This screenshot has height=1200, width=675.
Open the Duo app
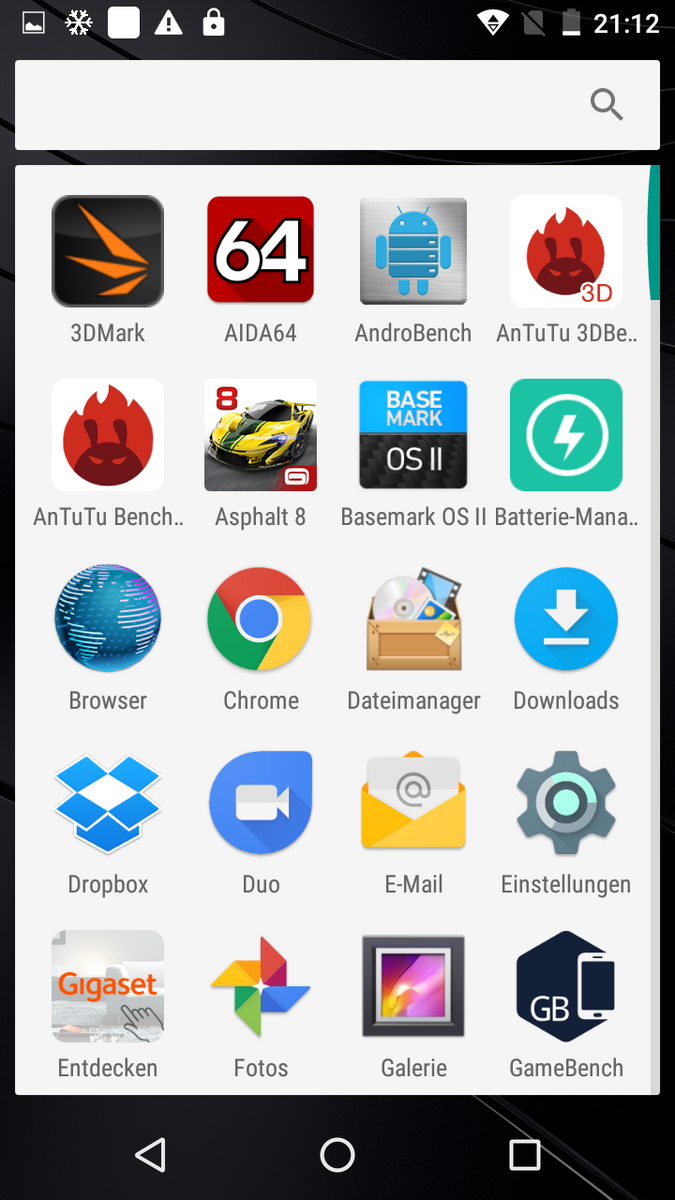pyautogui.click(x=260, y=803)
